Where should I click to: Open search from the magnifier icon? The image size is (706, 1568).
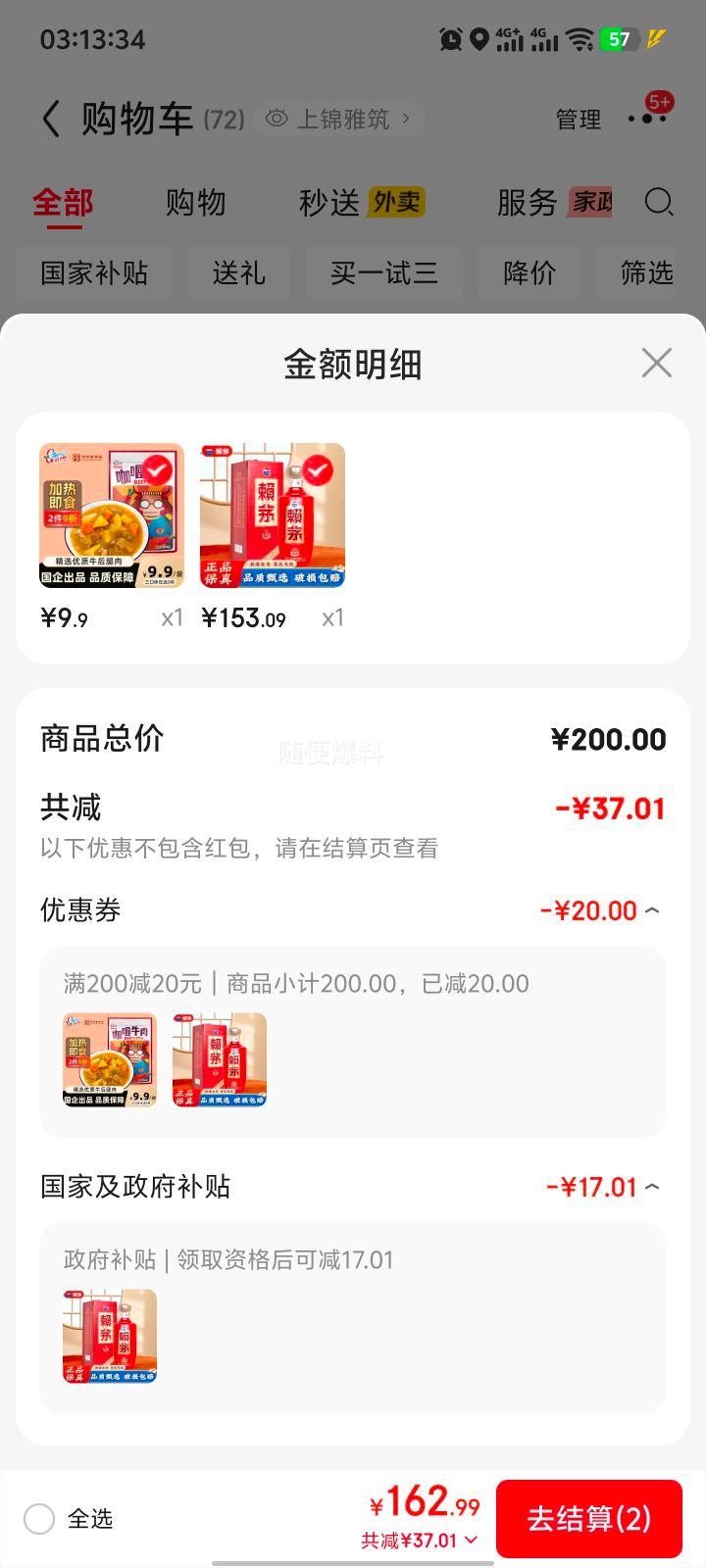(659, 201)
